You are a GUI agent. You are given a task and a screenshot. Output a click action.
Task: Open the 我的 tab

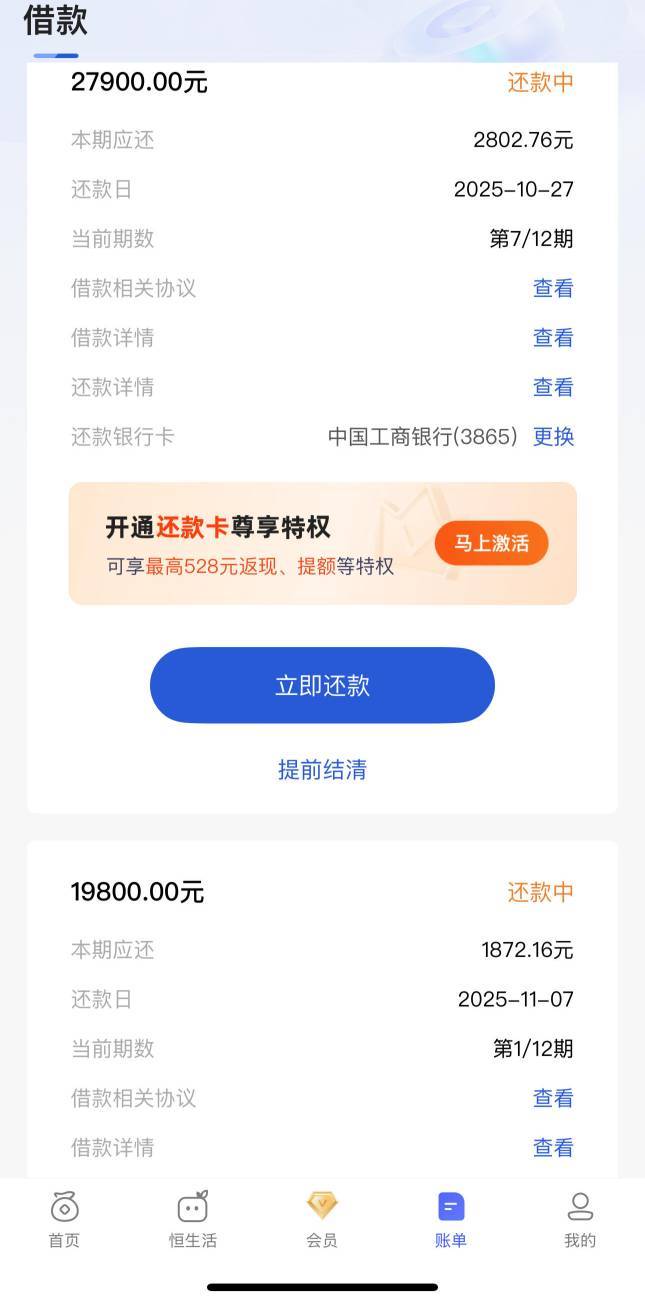pos(580,1220)
